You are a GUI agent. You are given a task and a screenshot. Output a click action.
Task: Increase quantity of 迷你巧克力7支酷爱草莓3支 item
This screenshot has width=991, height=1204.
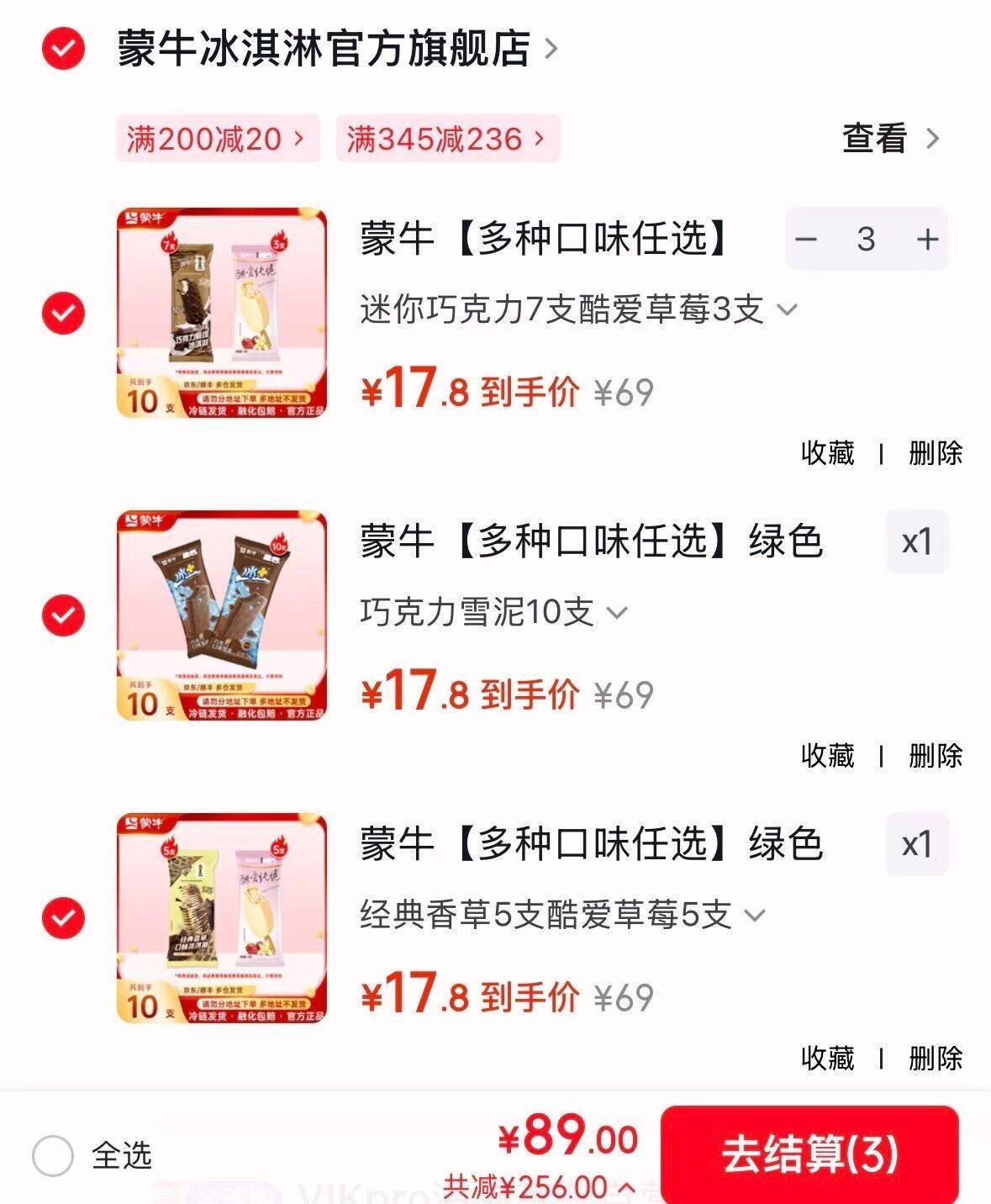pyautogui.click(x=927, y=240)
